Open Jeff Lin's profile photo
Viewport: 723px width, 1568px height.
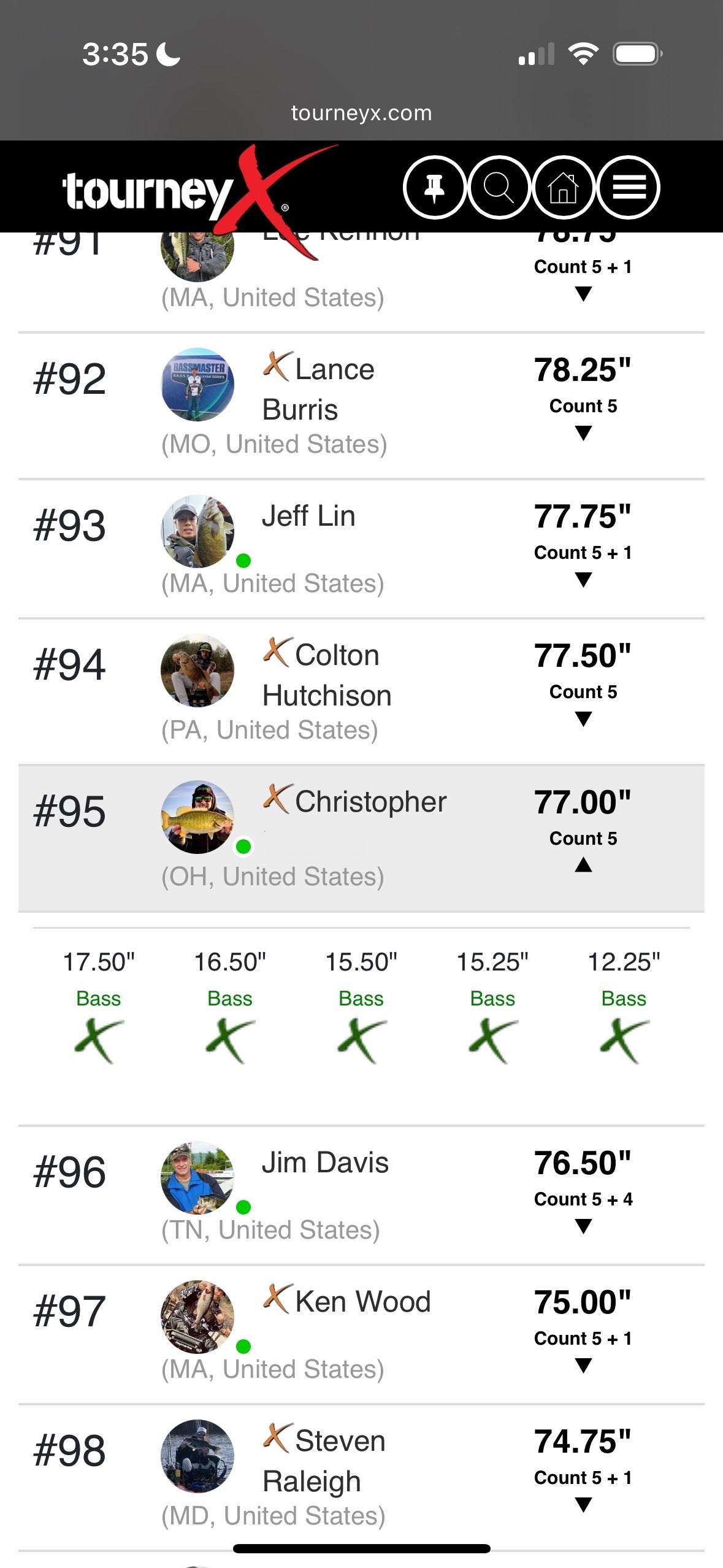(x=197, y=531)
